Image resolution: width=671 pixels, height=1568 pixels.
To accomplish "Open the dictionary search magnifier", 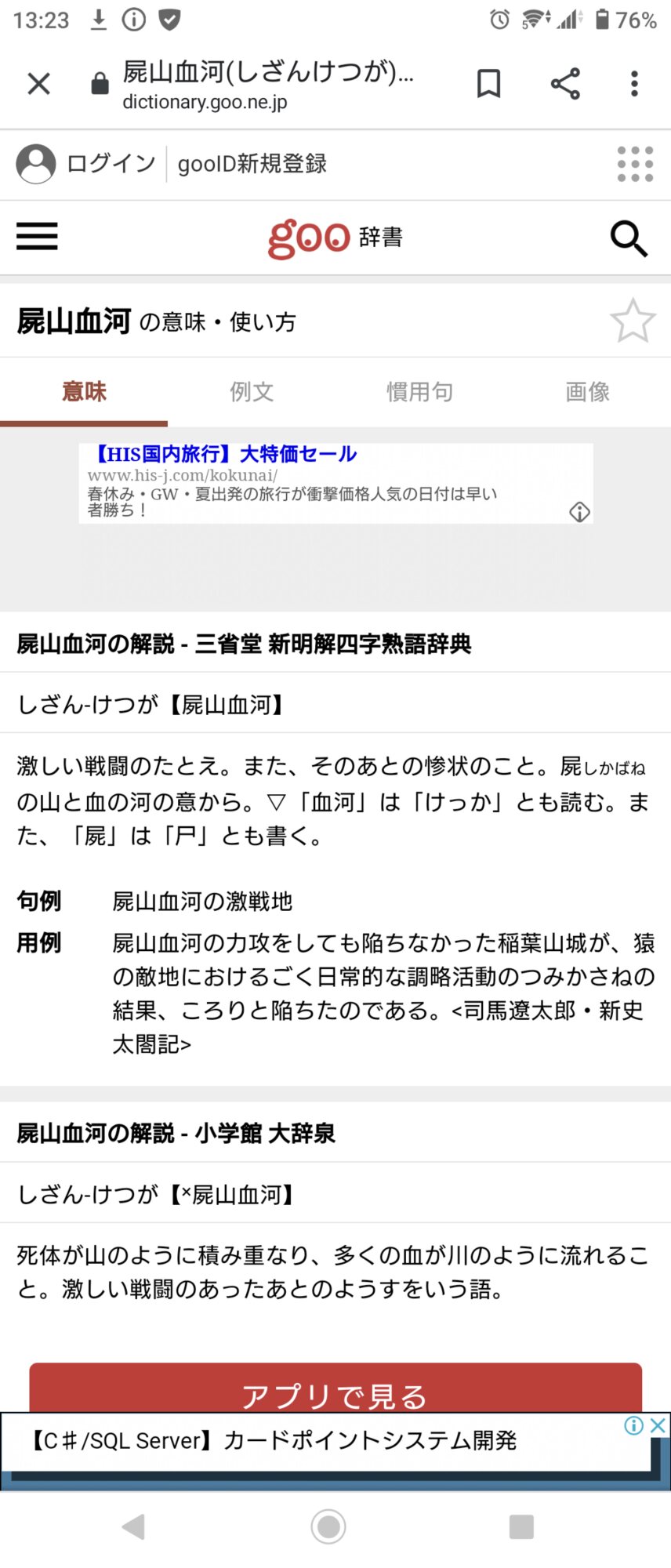I will coord(629,238).
